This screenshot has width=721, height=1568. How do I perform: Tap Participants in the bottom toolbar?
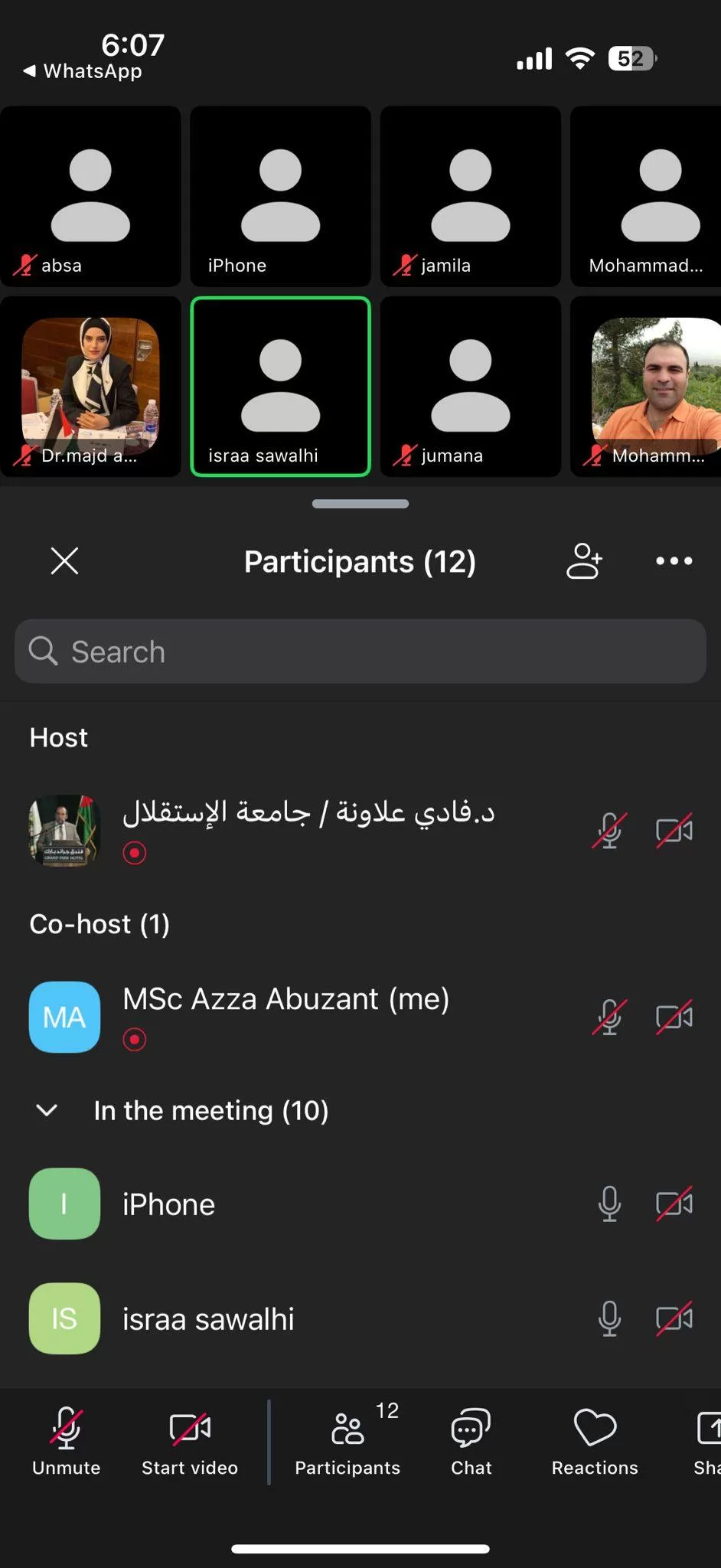pos(348,1441)
